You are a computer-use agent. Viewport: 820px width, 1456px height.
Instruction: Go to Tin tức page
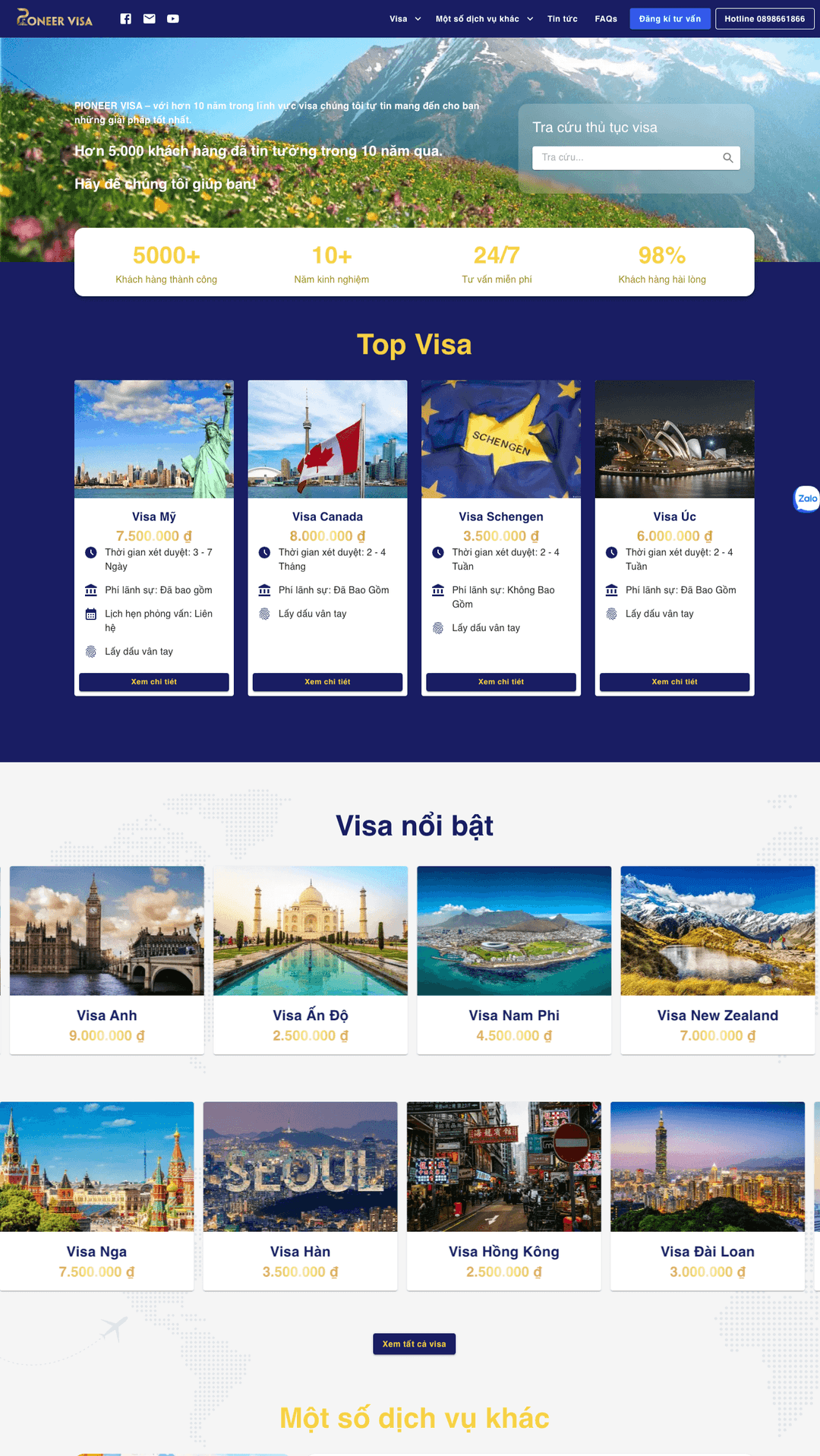(562, 19)
